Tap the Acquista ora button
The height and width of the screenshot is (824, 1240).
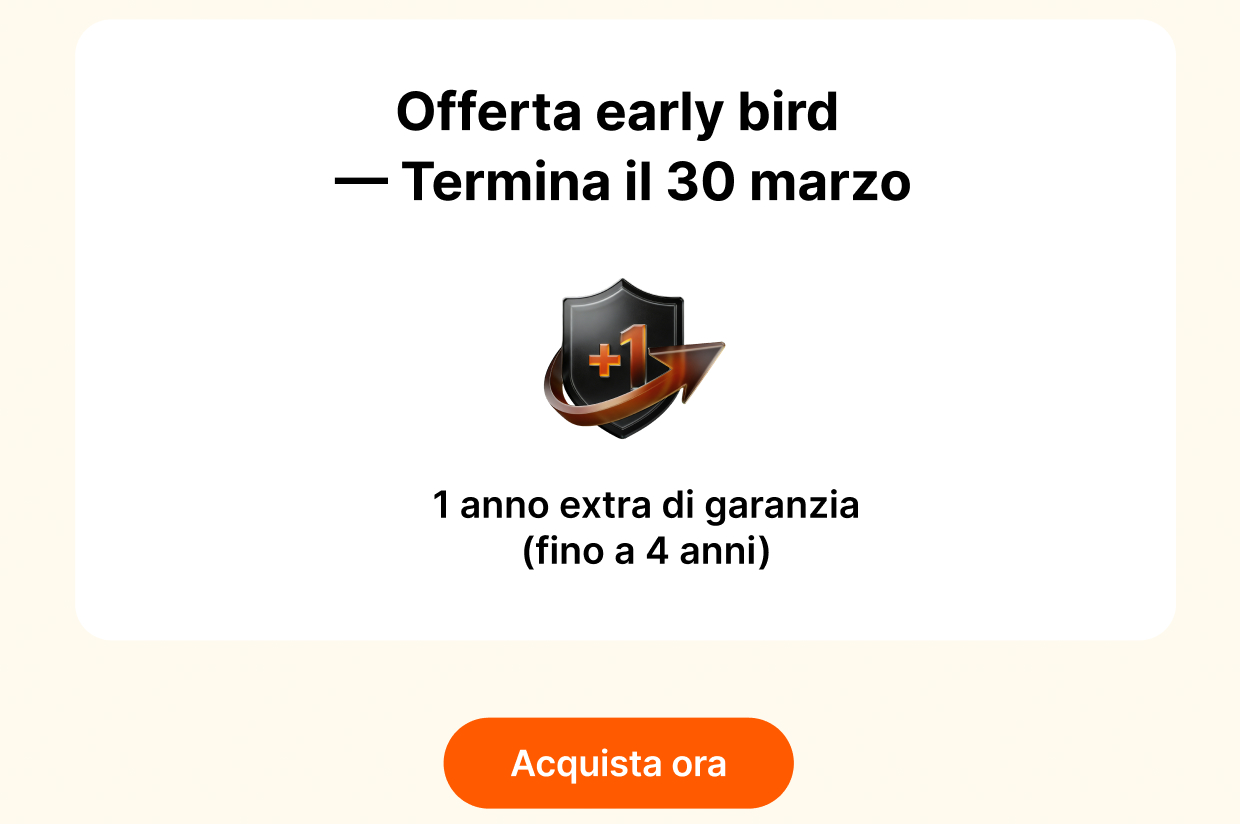coord(618,763)
